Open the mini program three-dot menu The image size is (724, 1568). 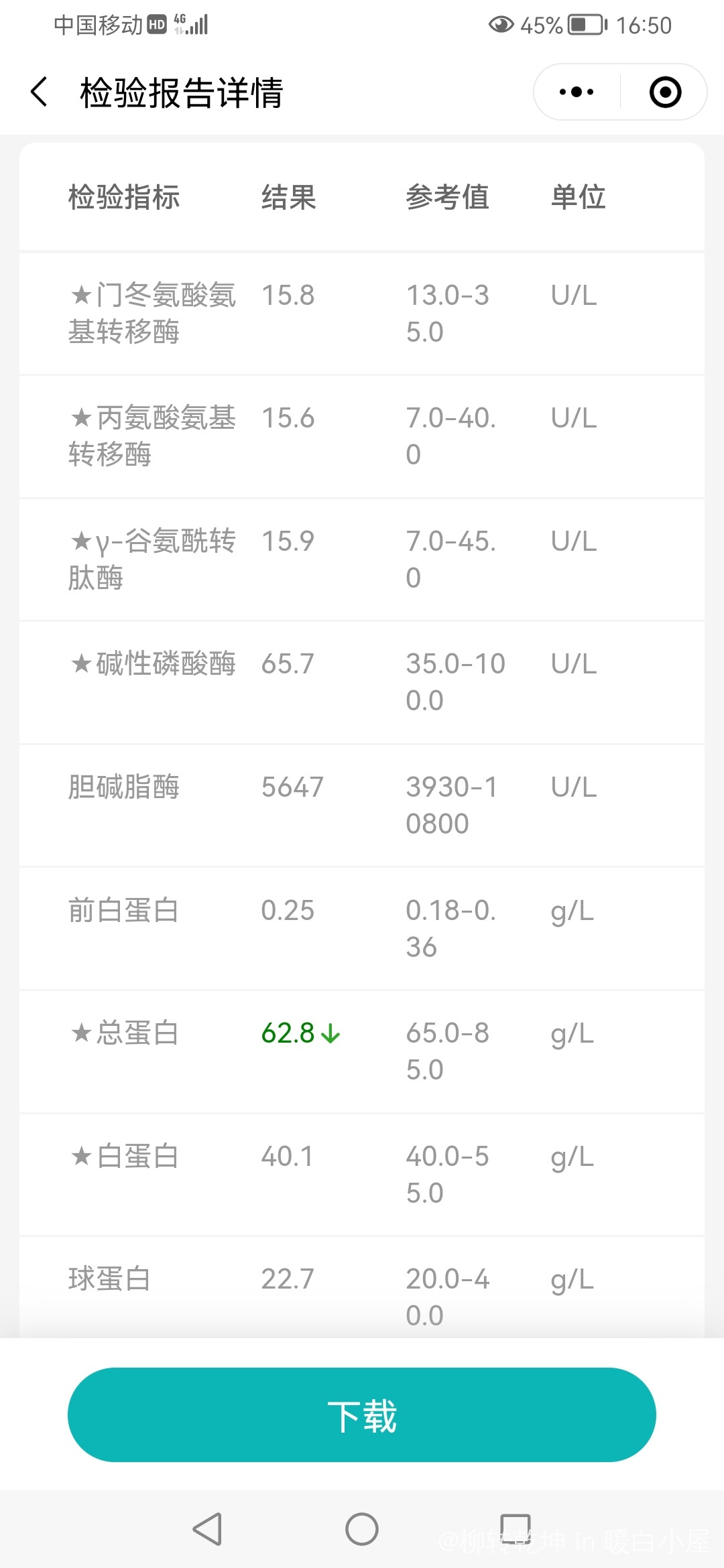coord(577,92)
